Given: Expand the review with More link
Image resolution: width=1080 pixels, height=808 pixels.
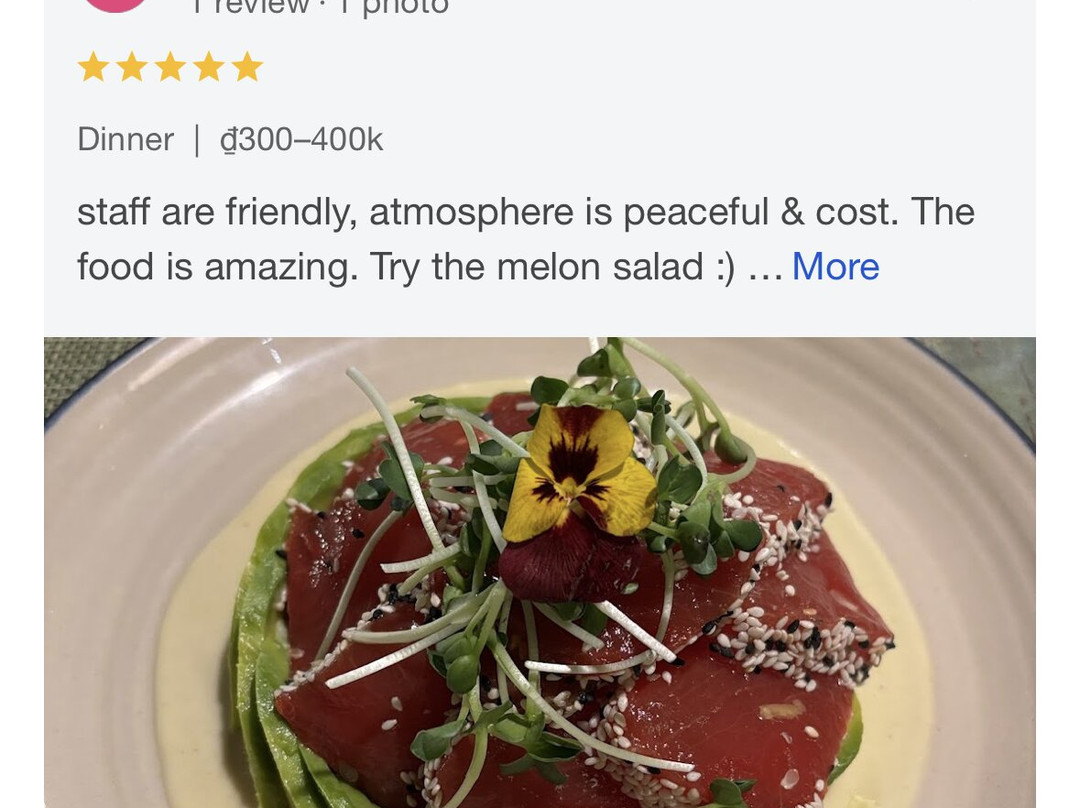Looking at the screenshot, I should (x=835, y=267).
